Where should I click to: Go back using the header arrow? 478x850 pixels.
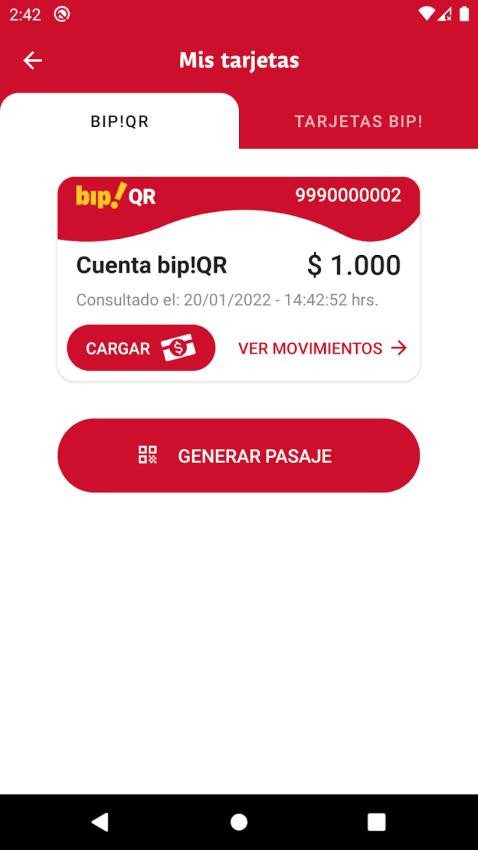33,61
